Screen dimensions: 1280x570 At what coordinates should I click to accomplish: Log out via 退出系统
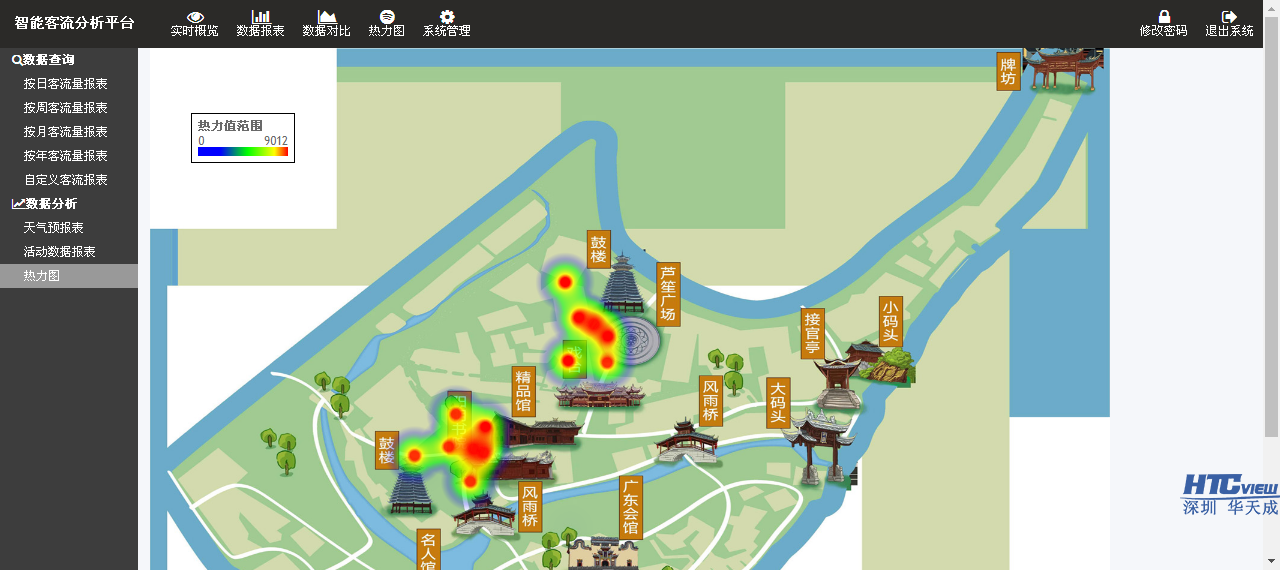coord(1229,23)
